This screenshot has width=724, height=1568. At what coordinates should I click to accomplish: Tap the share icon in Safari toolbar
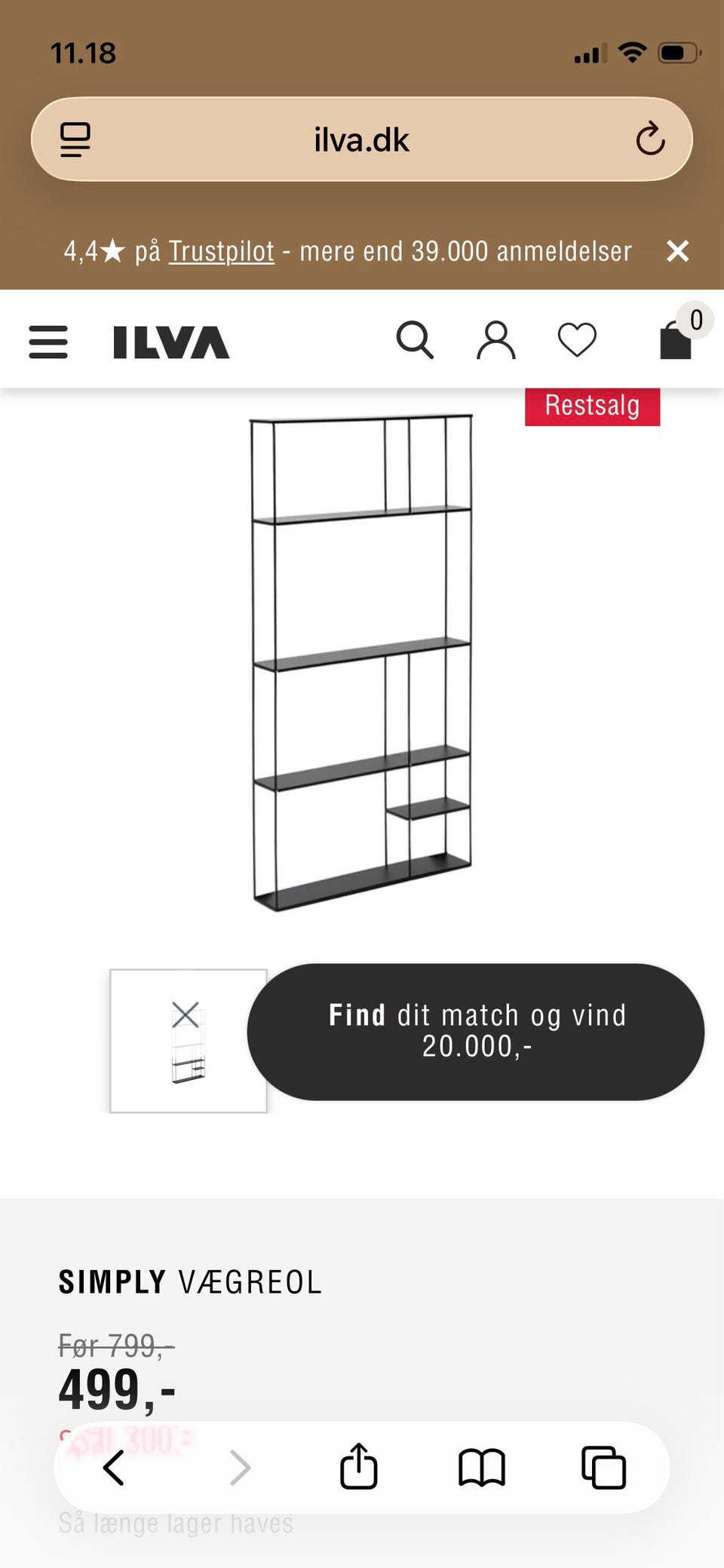click(x=359, y=1466)
